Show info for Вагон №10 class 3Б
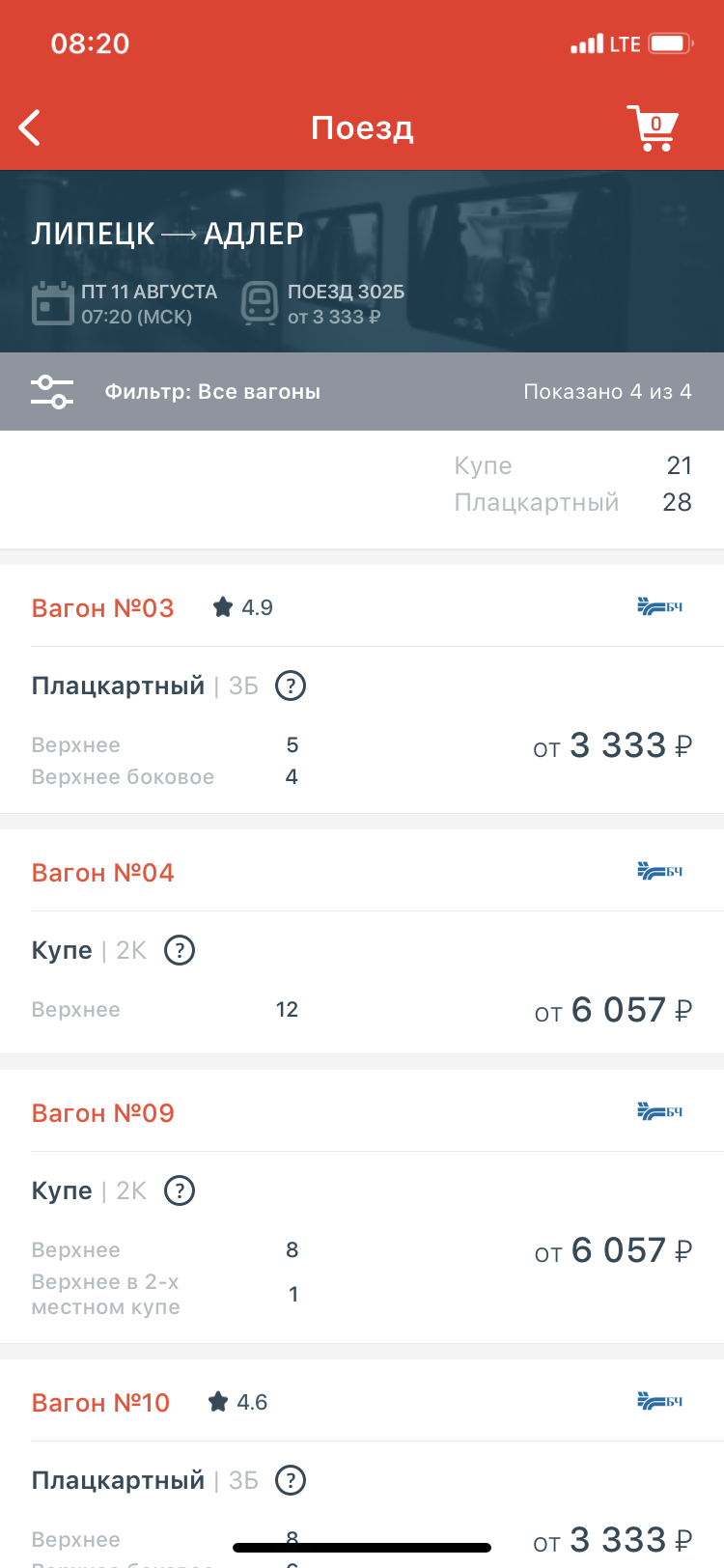This screenshot has height=1568, width=724. [291, 1480]
